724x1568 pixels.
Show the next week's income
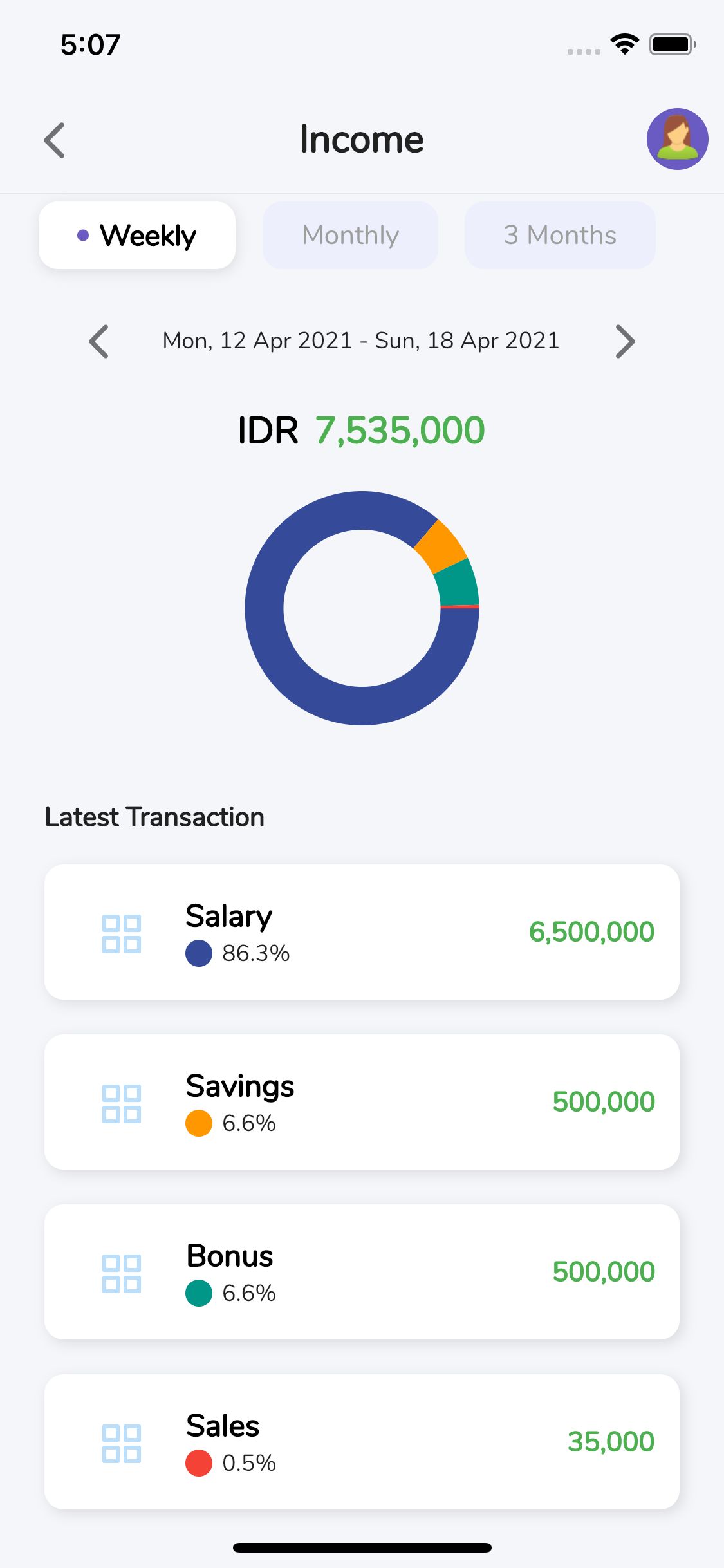coord(625,341)
